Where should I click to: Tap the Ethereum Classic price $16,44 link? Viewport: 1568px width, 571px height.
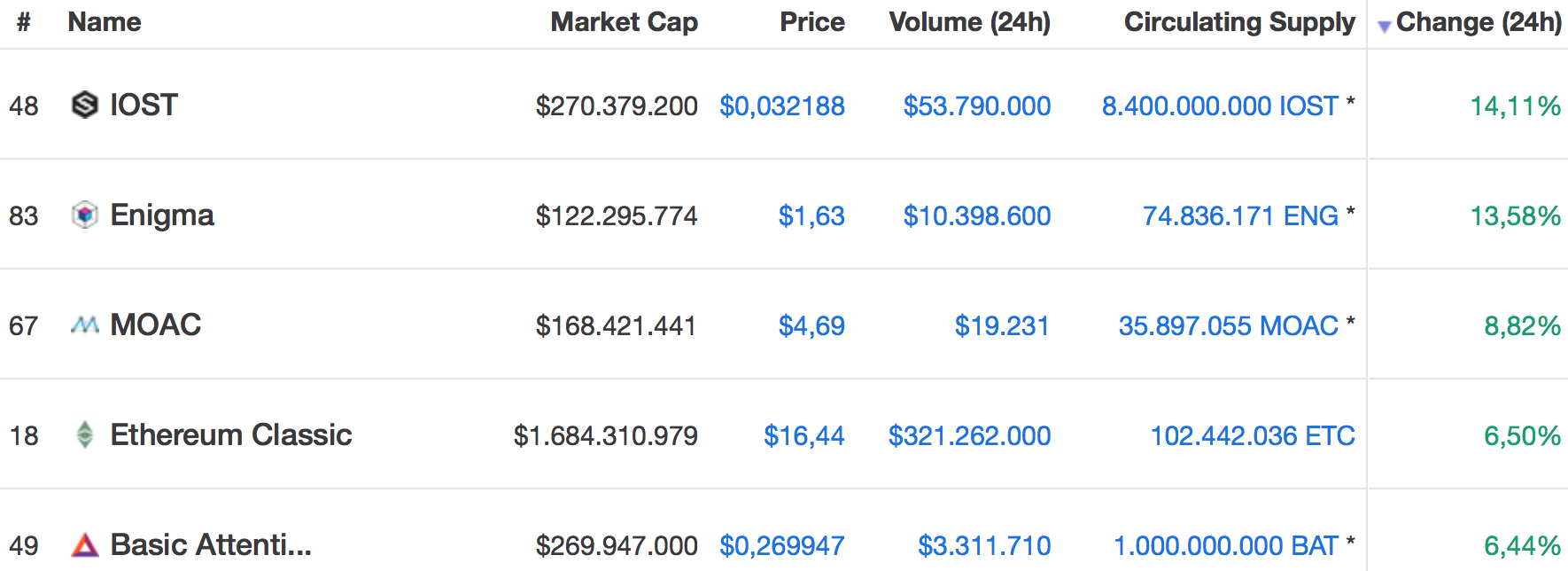(803, 436)
